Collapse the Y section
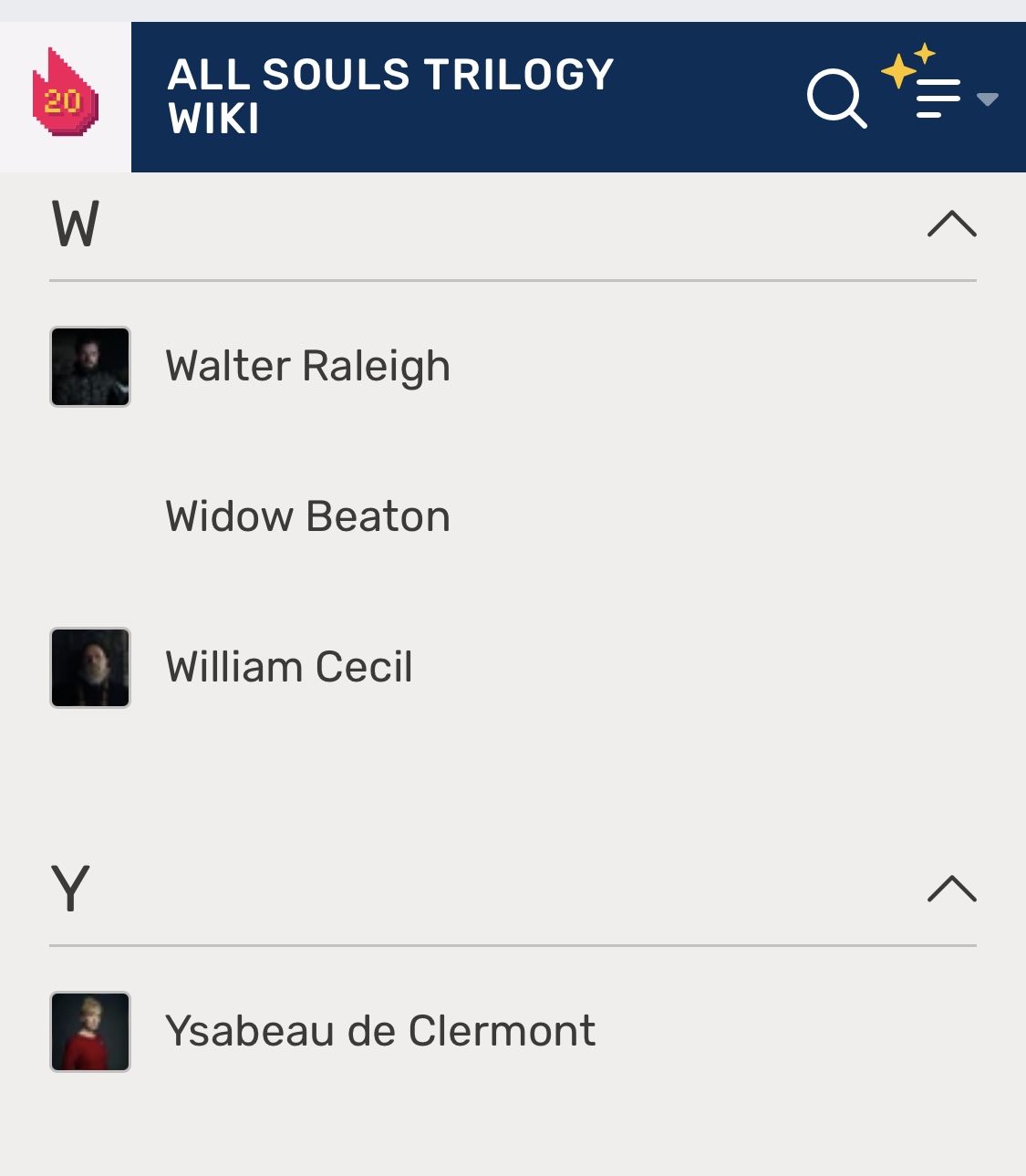This screenshot has height=1176, width=1026. [951, 889]
